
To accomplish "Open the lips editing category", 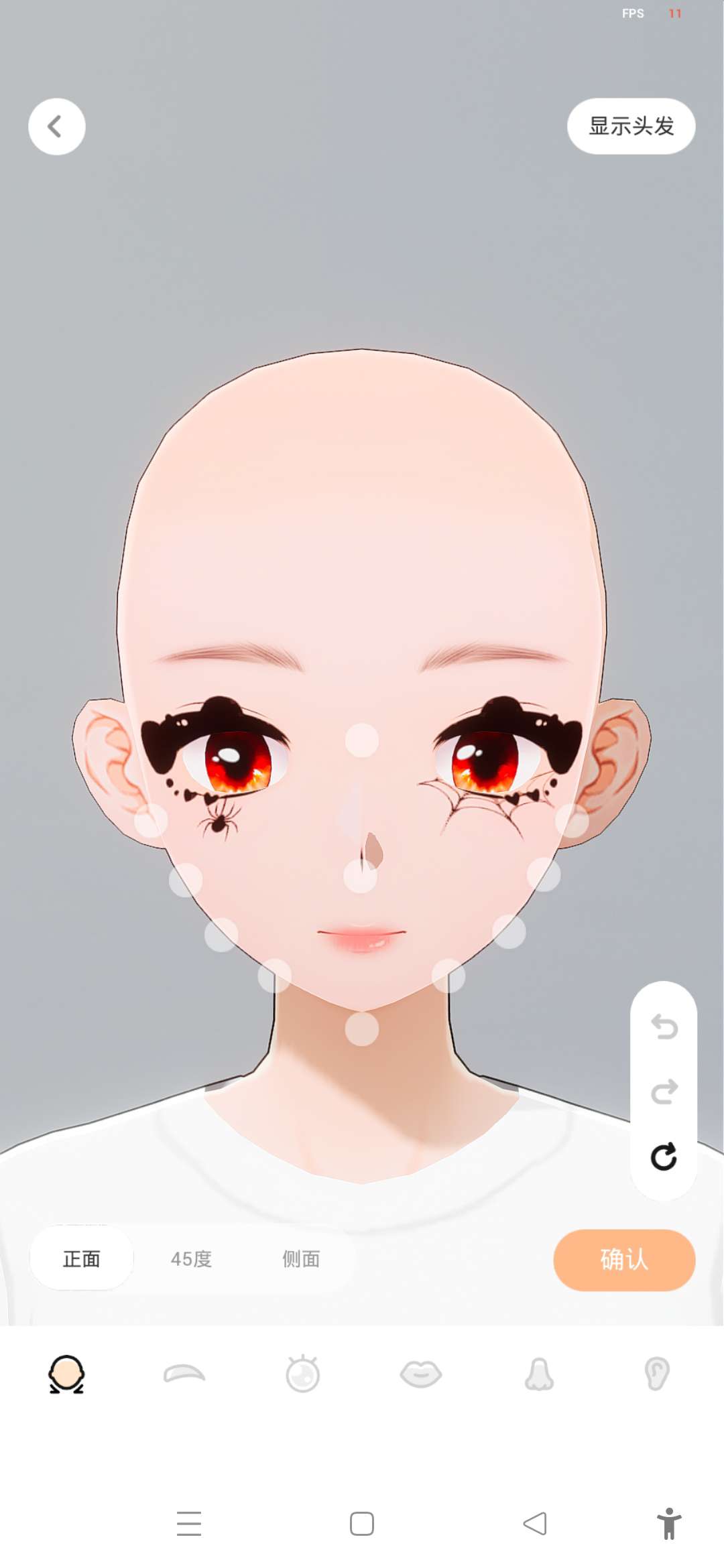I will [x=421, y=1374].
